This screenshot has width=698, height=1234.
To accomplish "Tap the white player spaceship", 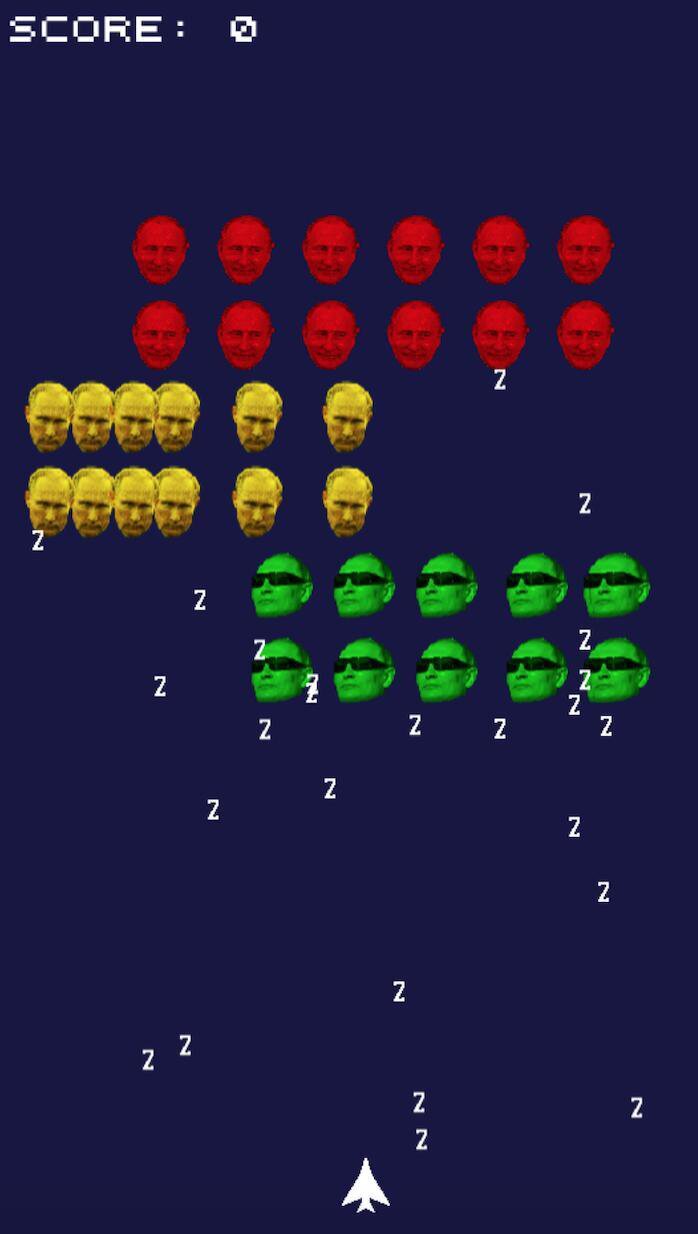I will [x=365, y=1186].
